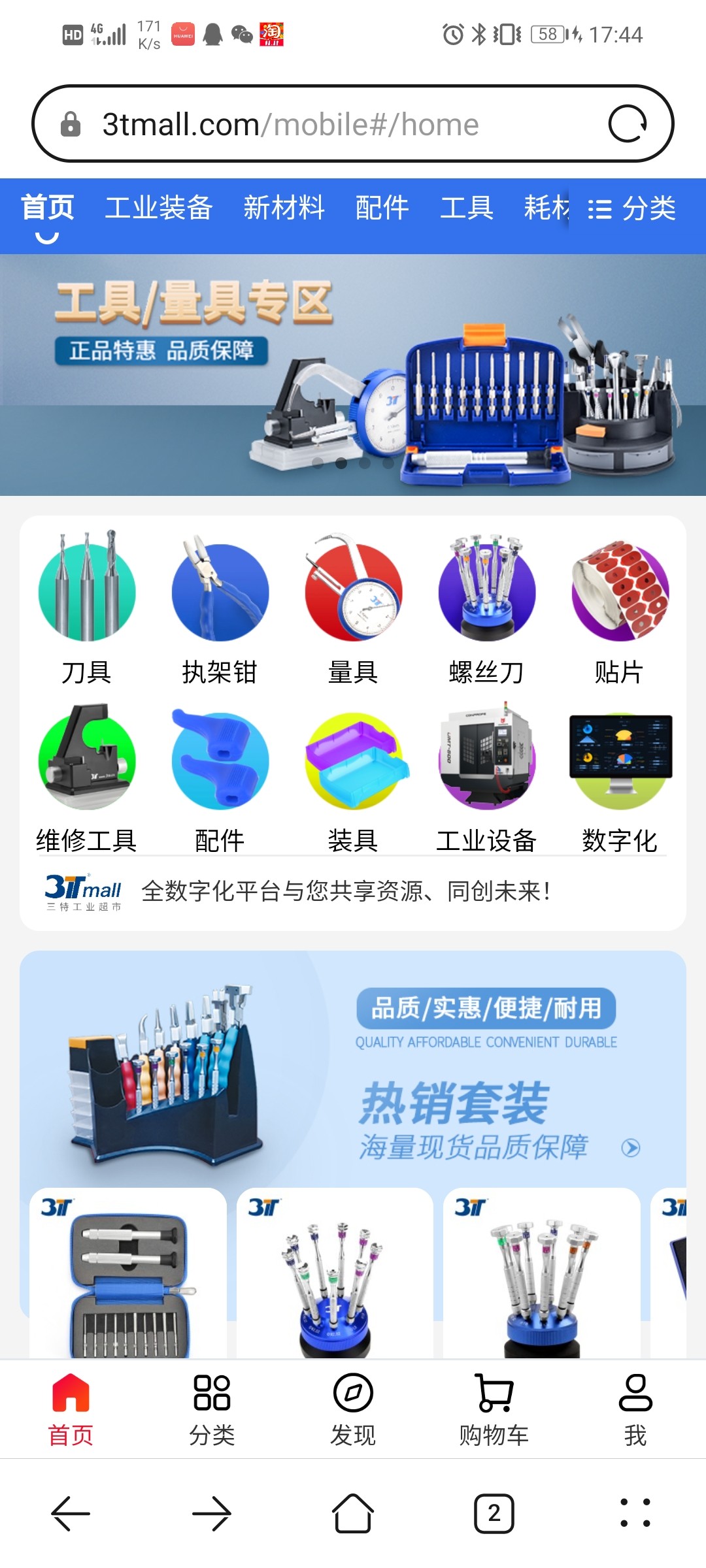706x1568 pixels.
Task: Go to the 维修工具 category
Action: point(87,776)
